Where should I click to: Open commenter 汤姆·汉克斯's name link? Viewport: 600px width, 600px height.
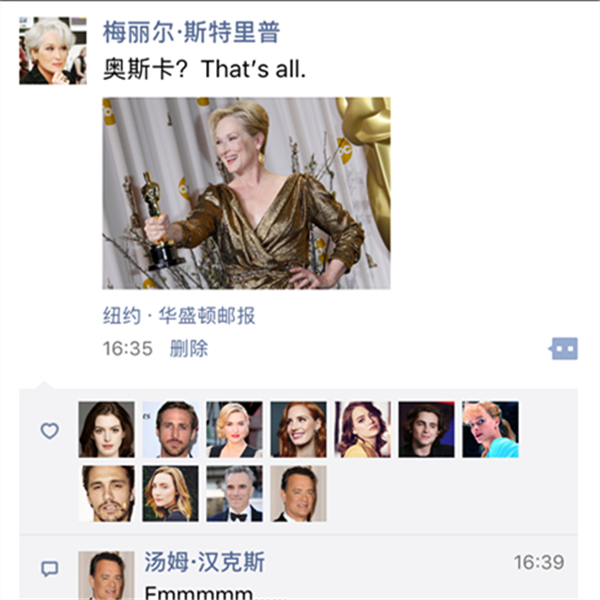[205, 562]
